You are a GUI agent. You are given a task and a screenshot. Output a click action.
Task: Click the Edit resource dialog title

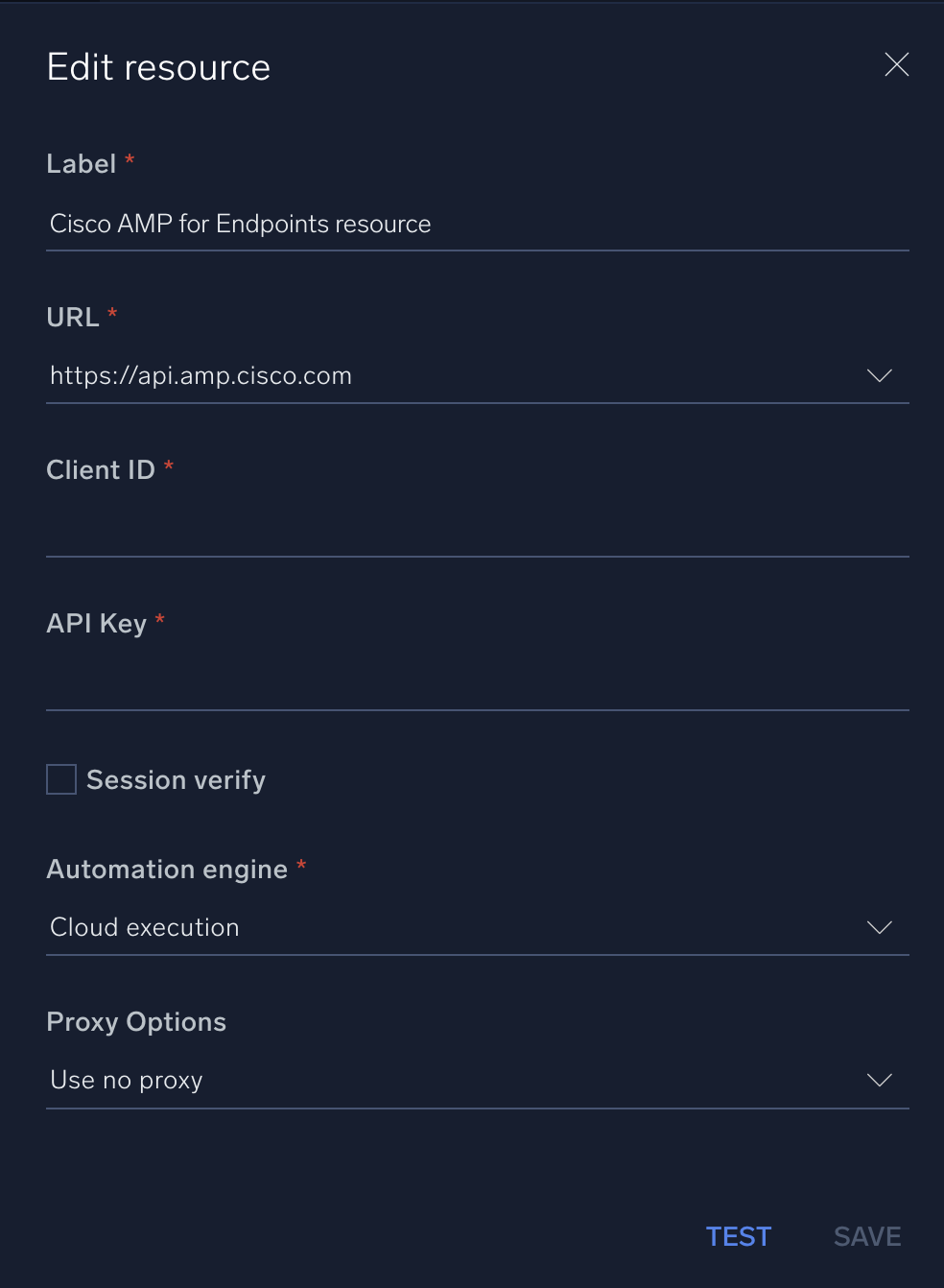(x=157, y=66)
